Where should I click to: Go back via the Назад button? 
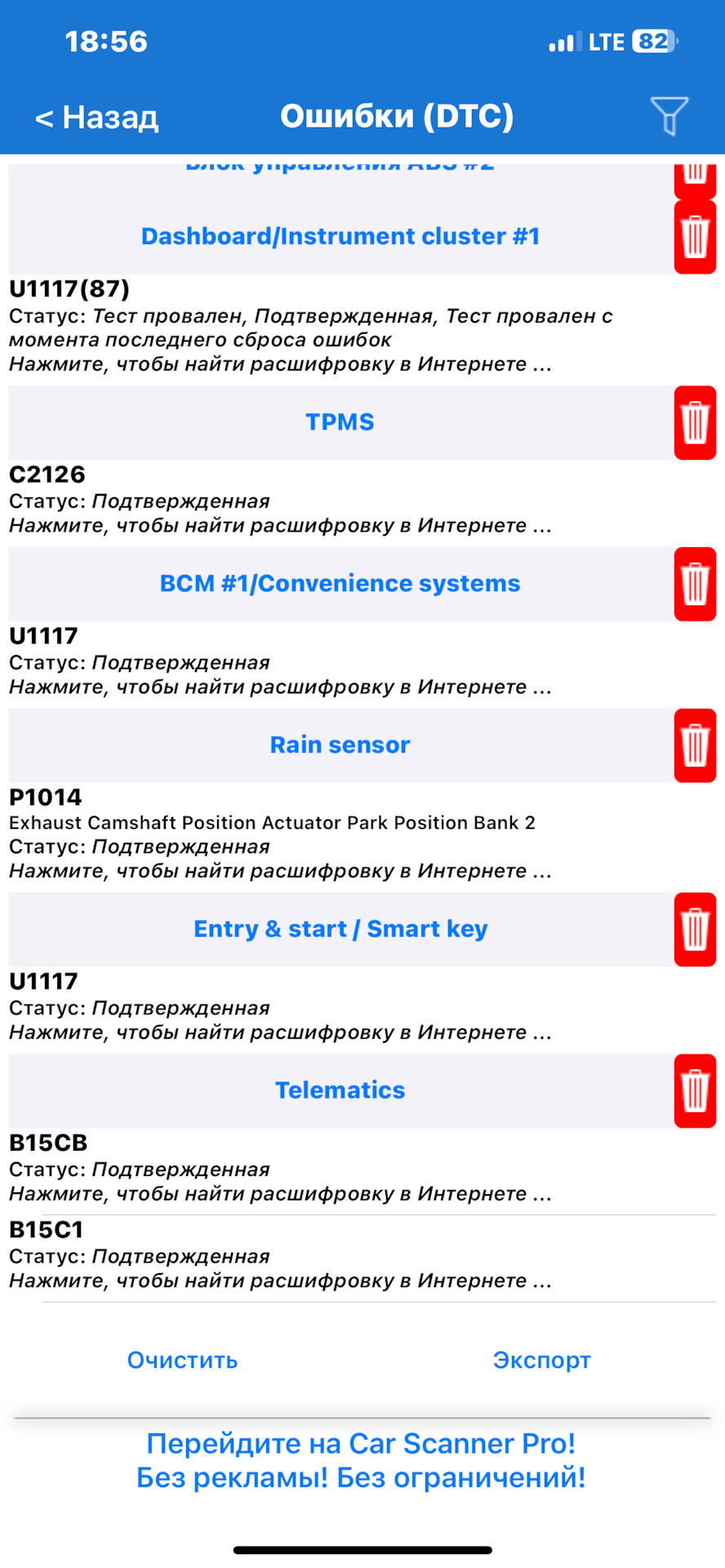pyautogui.click(x=96, y=117)
